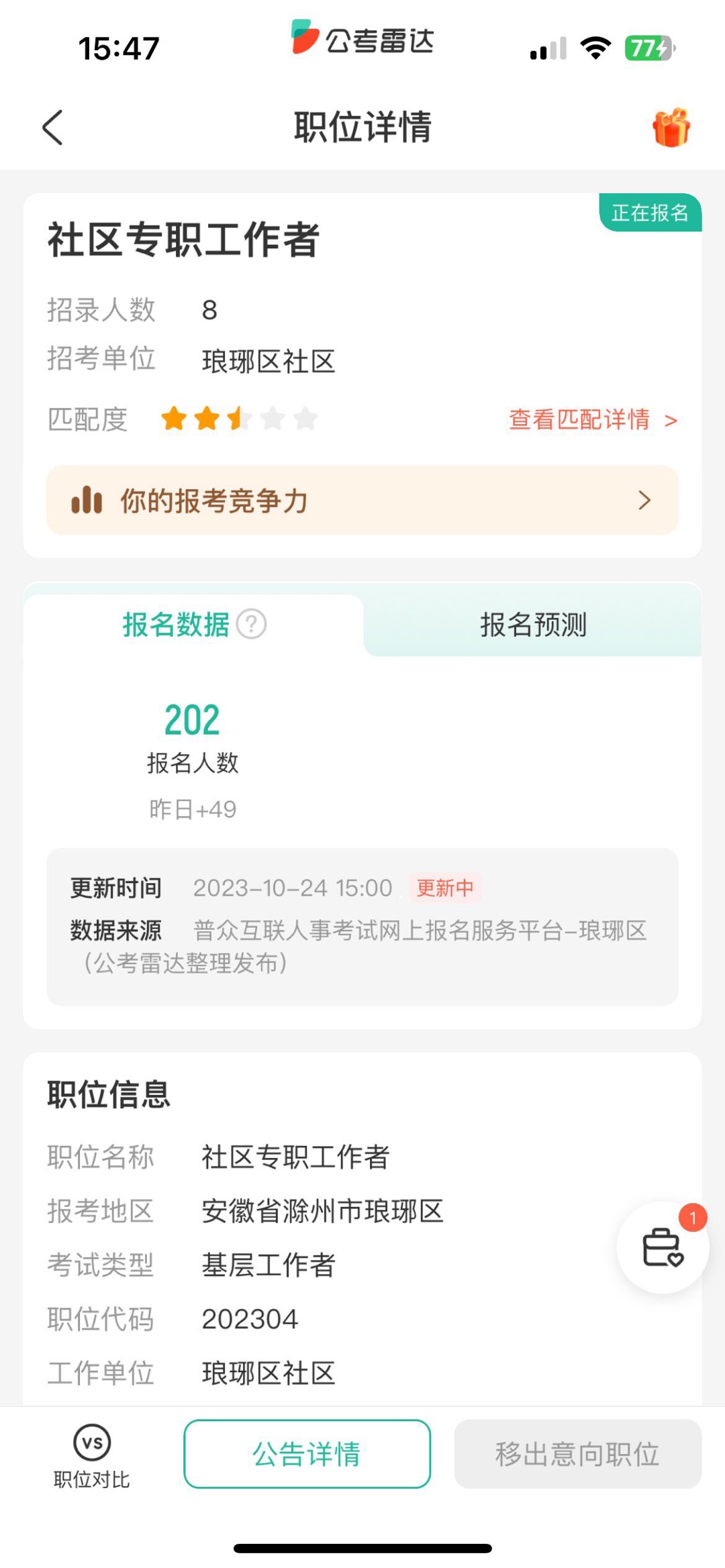Open the floating intended positions briefcase button

pos(663,1248)
